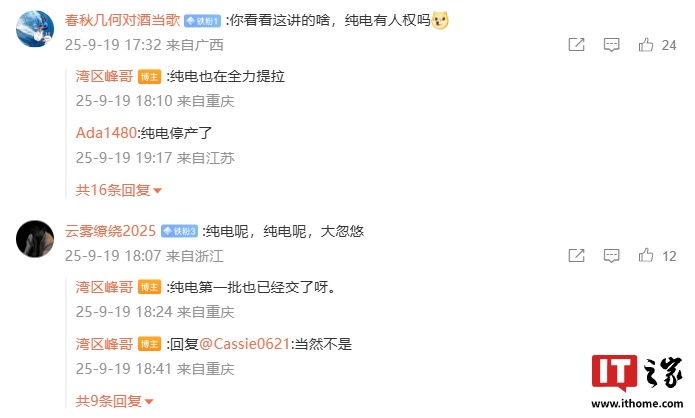Viewport: 695px width, 418px height.
Task: Expand the 共9条回复 thread
Action: pyautogui.click(x=114, y=401)
